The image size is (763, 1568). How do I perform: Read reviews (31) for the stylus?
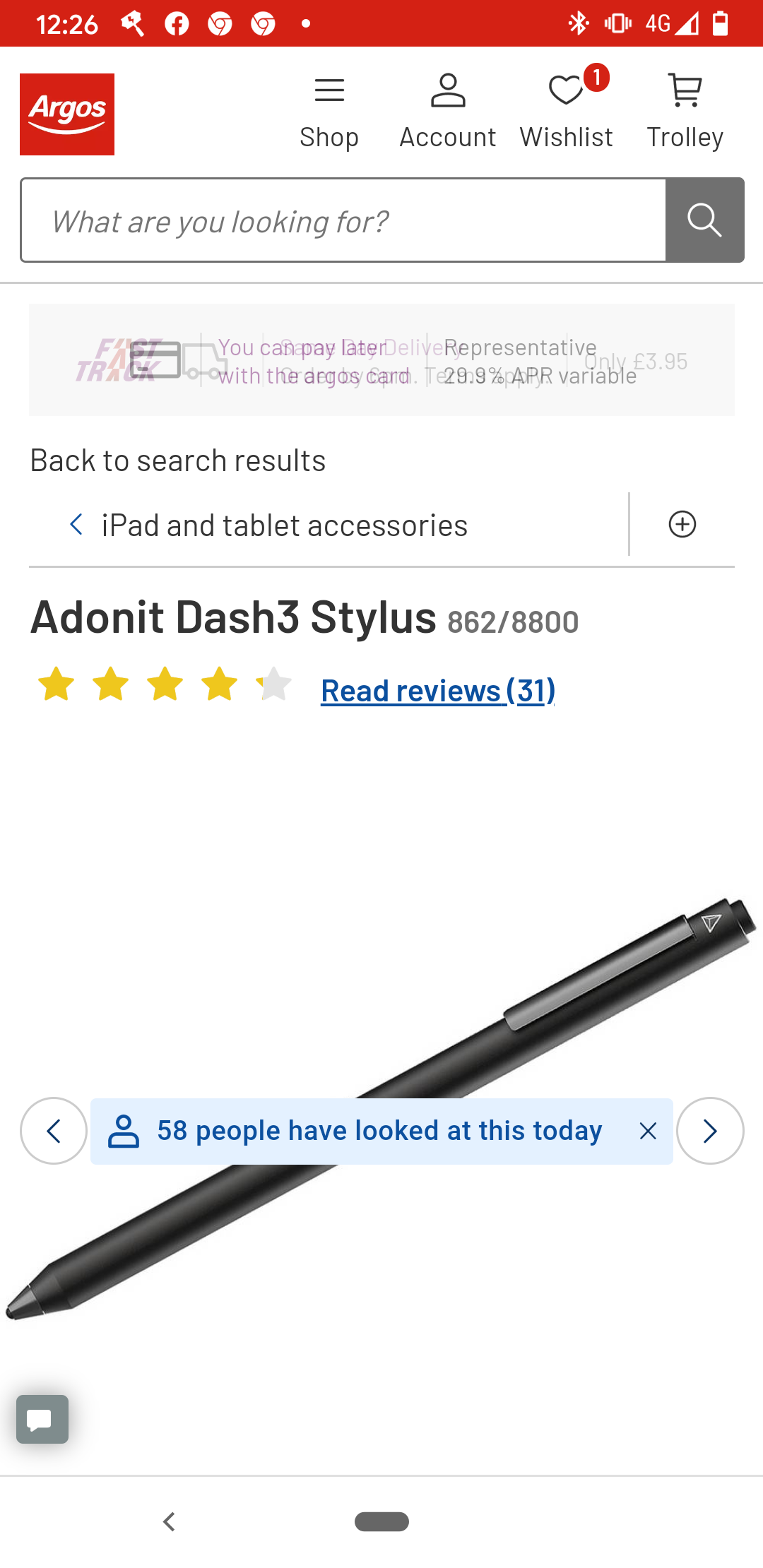coord(438,691)
